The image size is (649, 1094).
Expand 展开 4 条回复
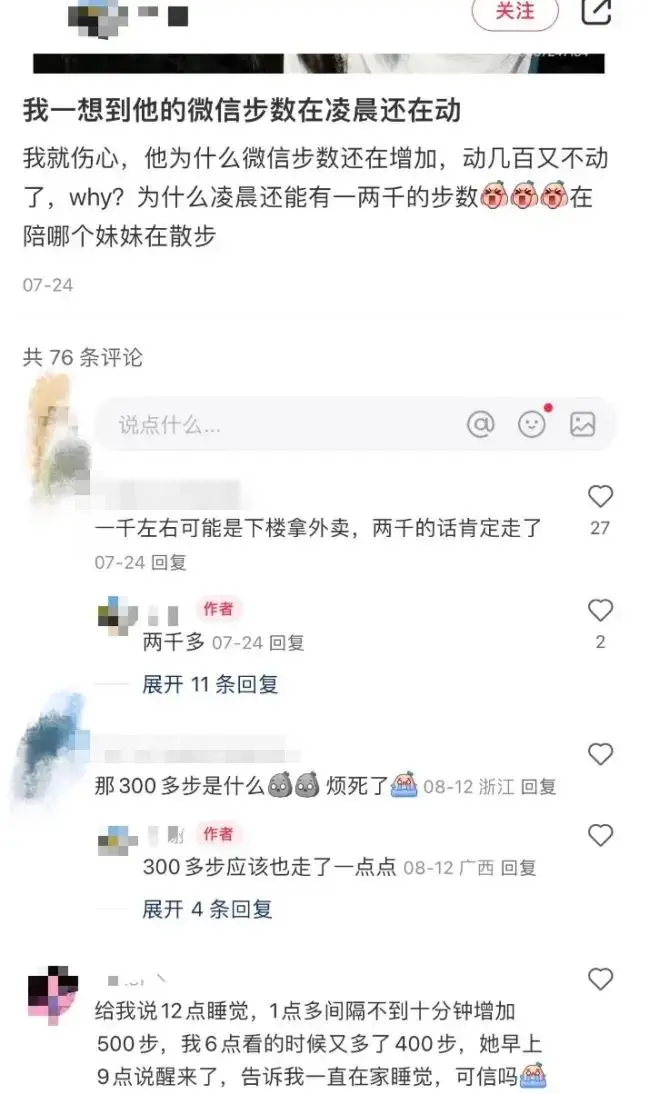pos(207,910)
